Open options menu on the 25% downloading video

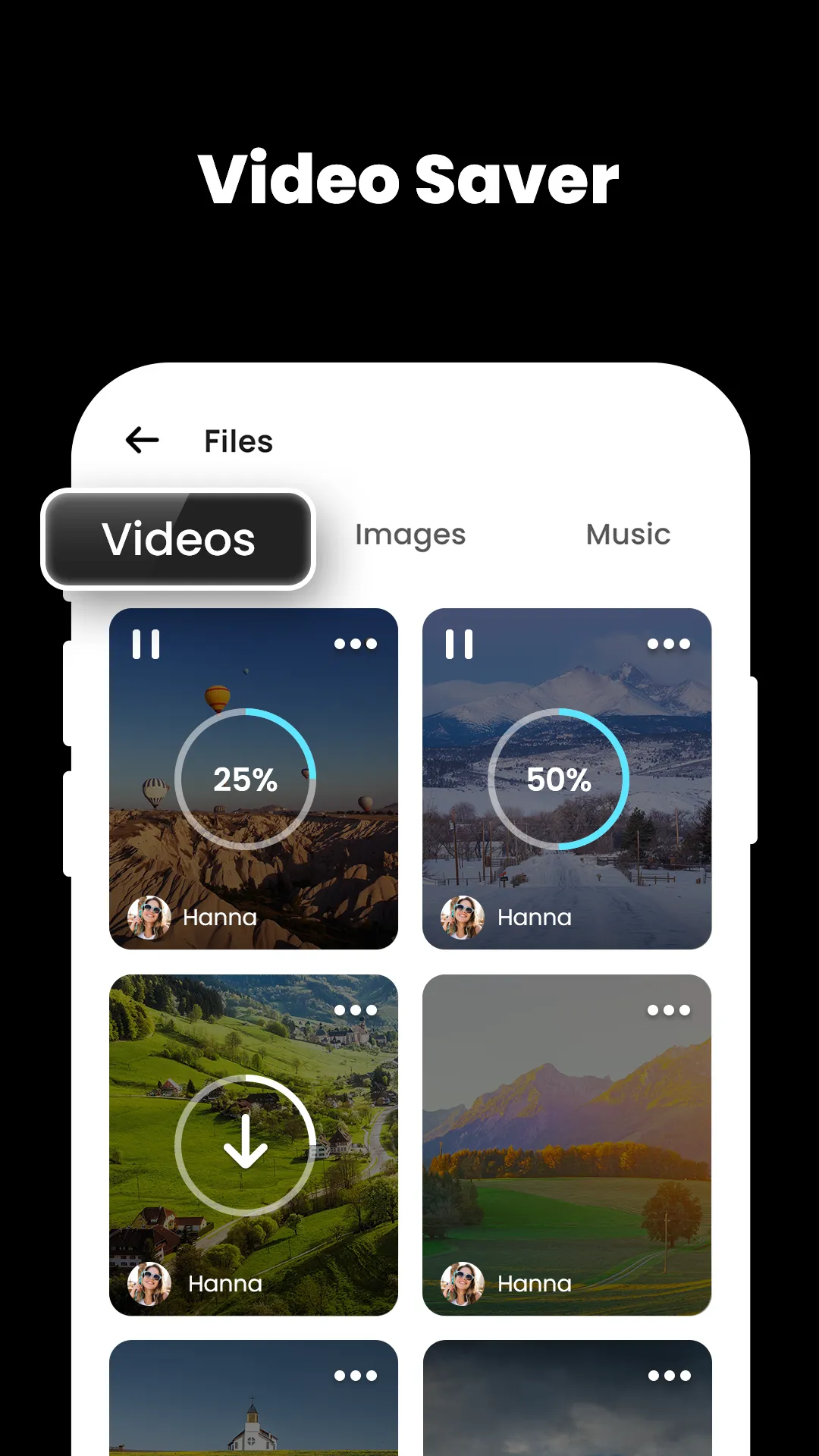pos(356,643)
